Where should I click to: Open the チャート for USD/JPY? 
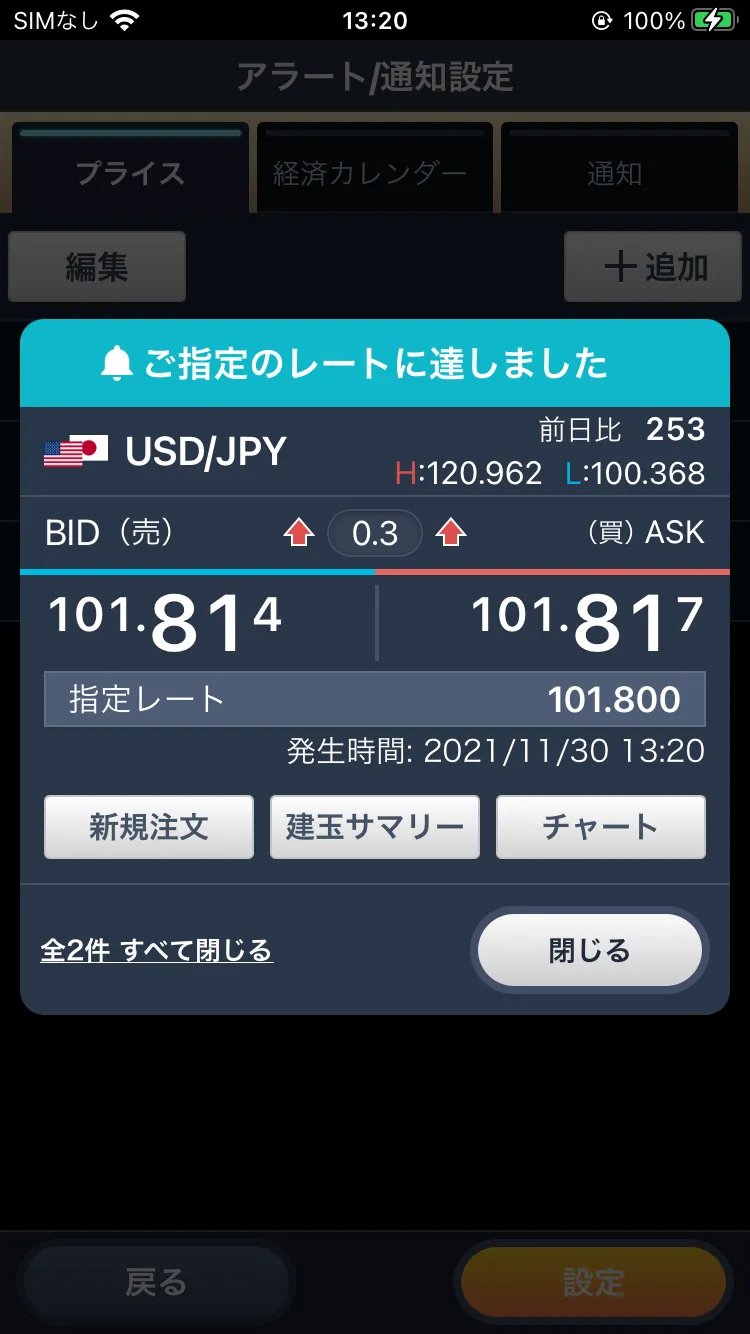(600, 827)
